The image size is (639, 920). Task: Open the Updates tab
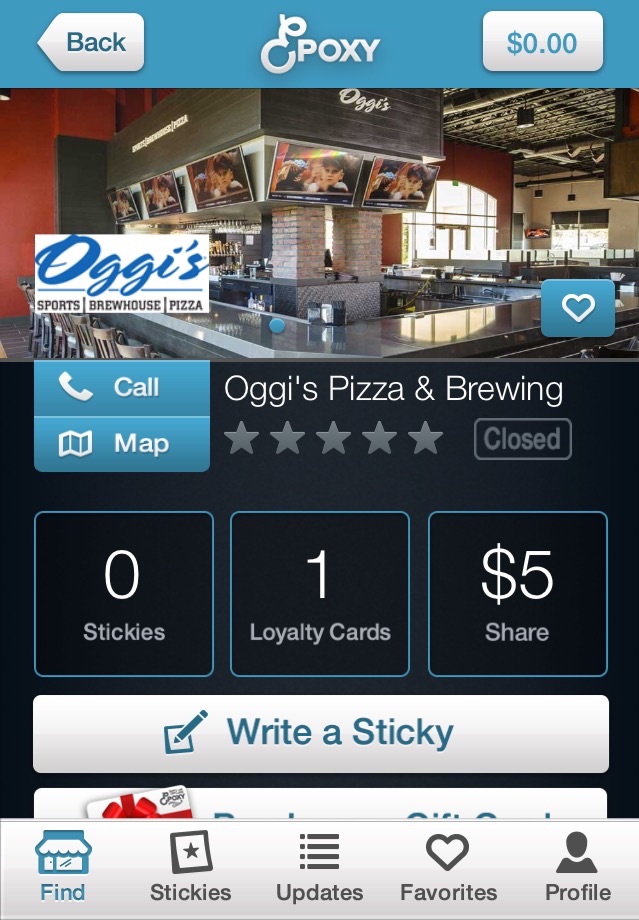pyautogui.click(x=319, y=868)
